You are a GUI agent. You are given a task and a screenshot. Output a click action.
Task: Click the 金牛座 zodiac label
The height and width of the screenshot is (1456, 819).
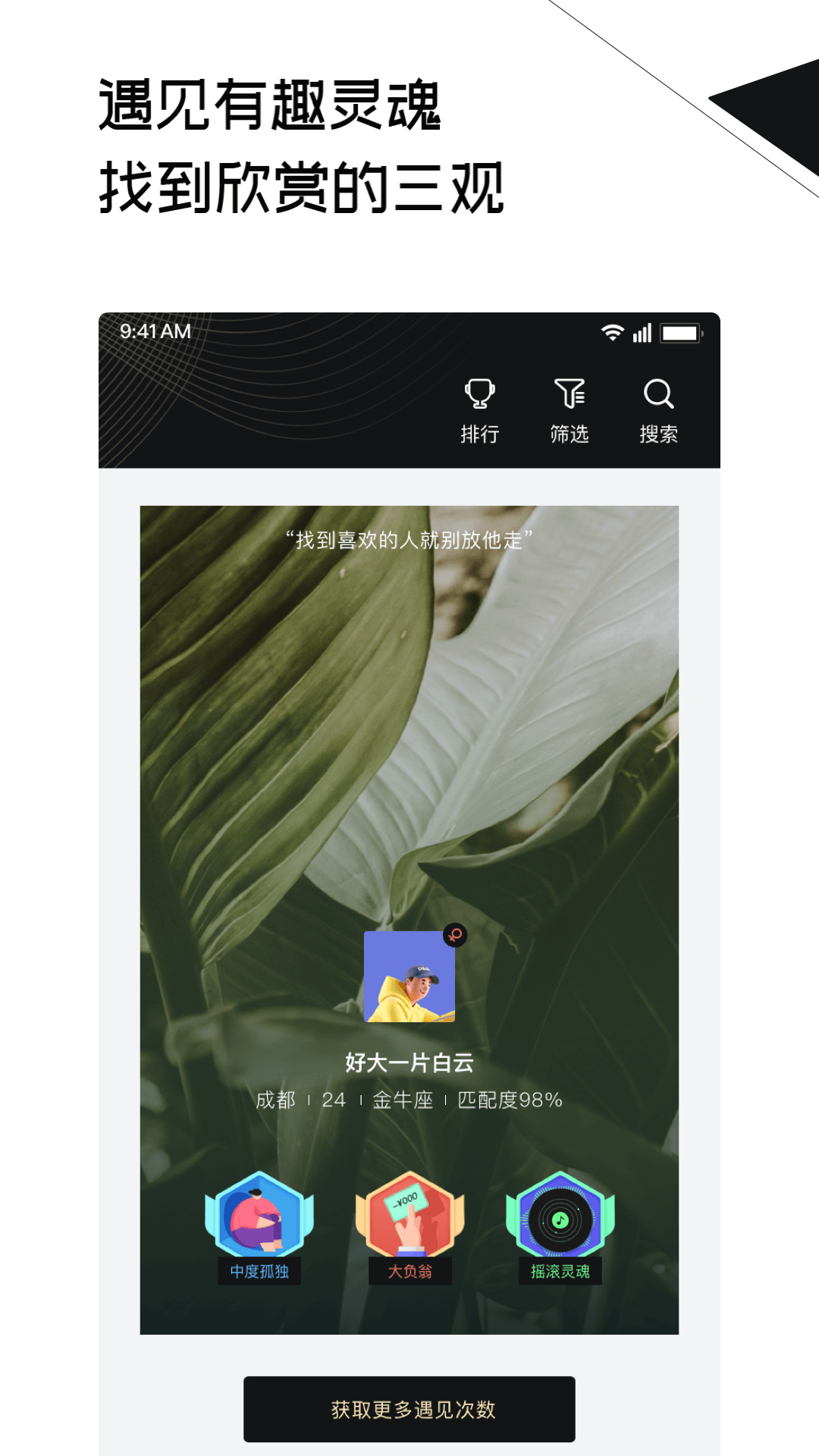(x=402, y=1101)
